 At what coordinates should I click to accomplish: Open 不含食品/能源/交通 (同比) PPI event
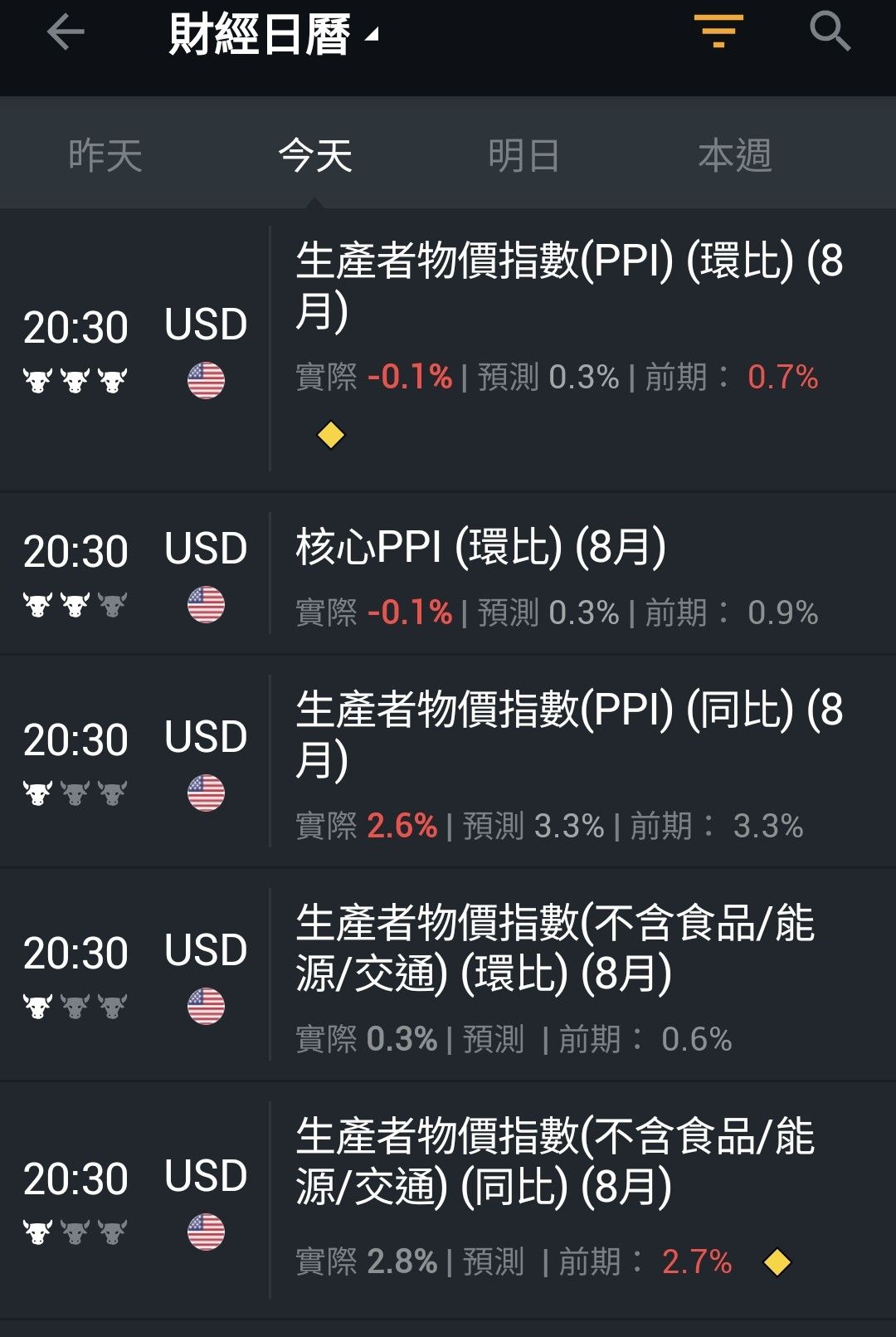[555, 1161]
